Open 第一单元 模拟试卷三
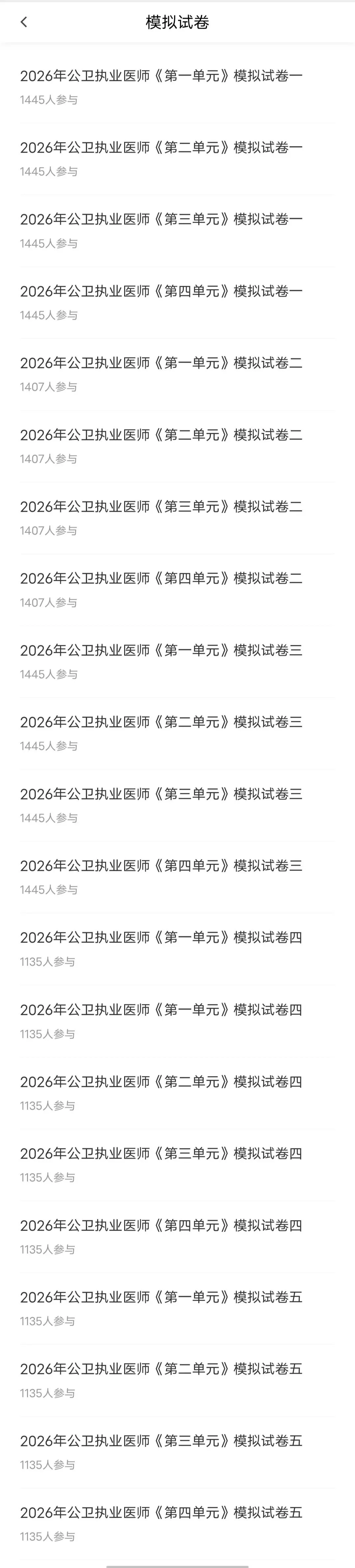This screenshot has height=1568, width=355. tap(177, 662)
